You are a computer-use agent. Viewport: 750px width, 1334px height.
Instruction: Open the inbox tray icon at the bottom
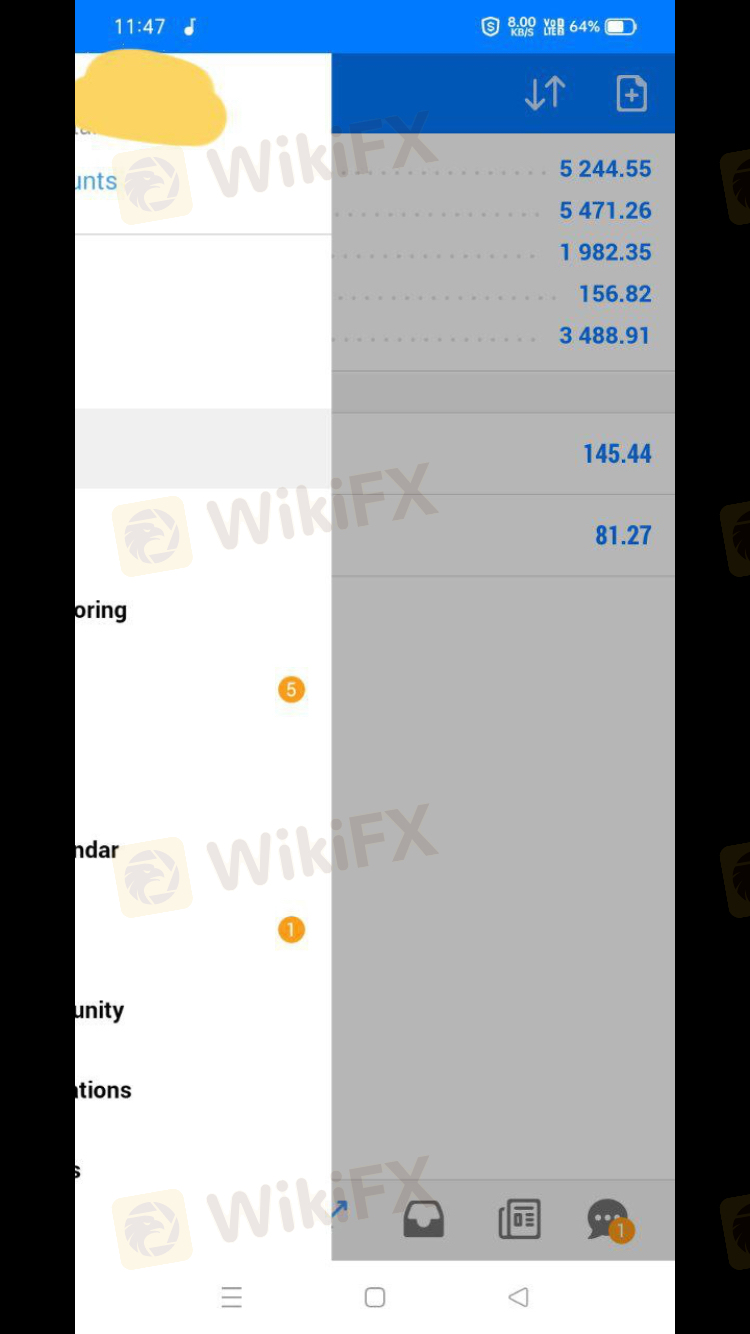(424, 1219)
